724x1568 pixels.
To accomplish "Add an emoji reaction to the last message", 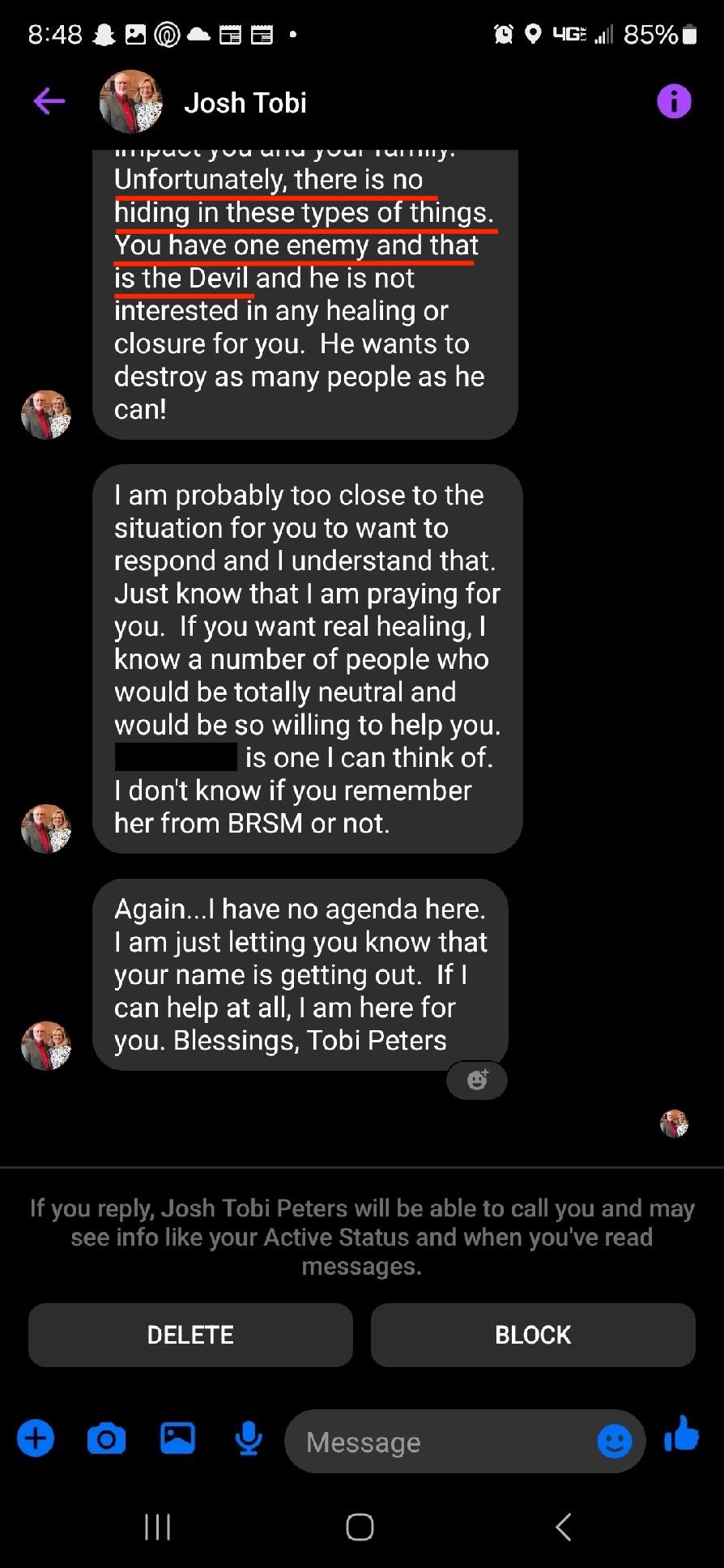I will [476, 1080].
